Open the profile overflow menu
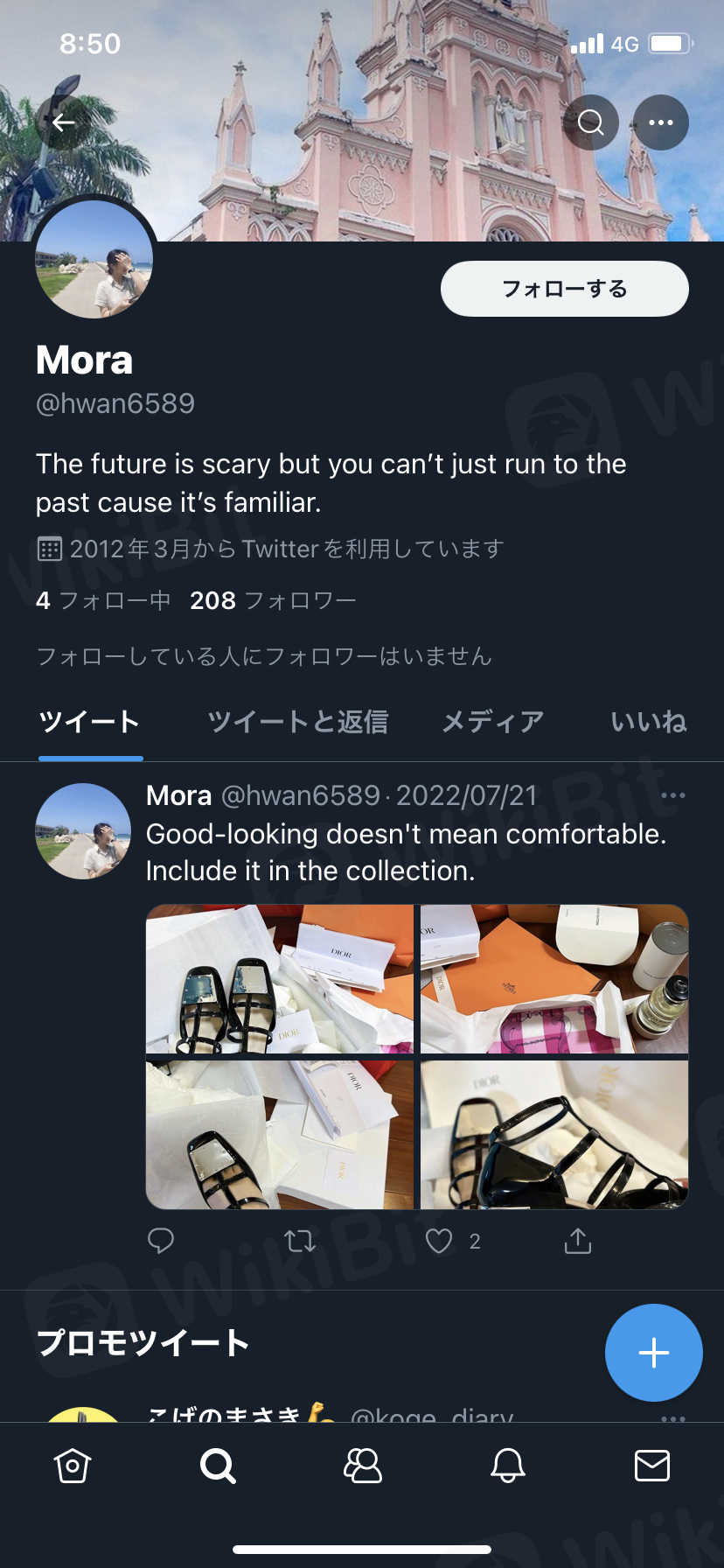 coord(661,122)
